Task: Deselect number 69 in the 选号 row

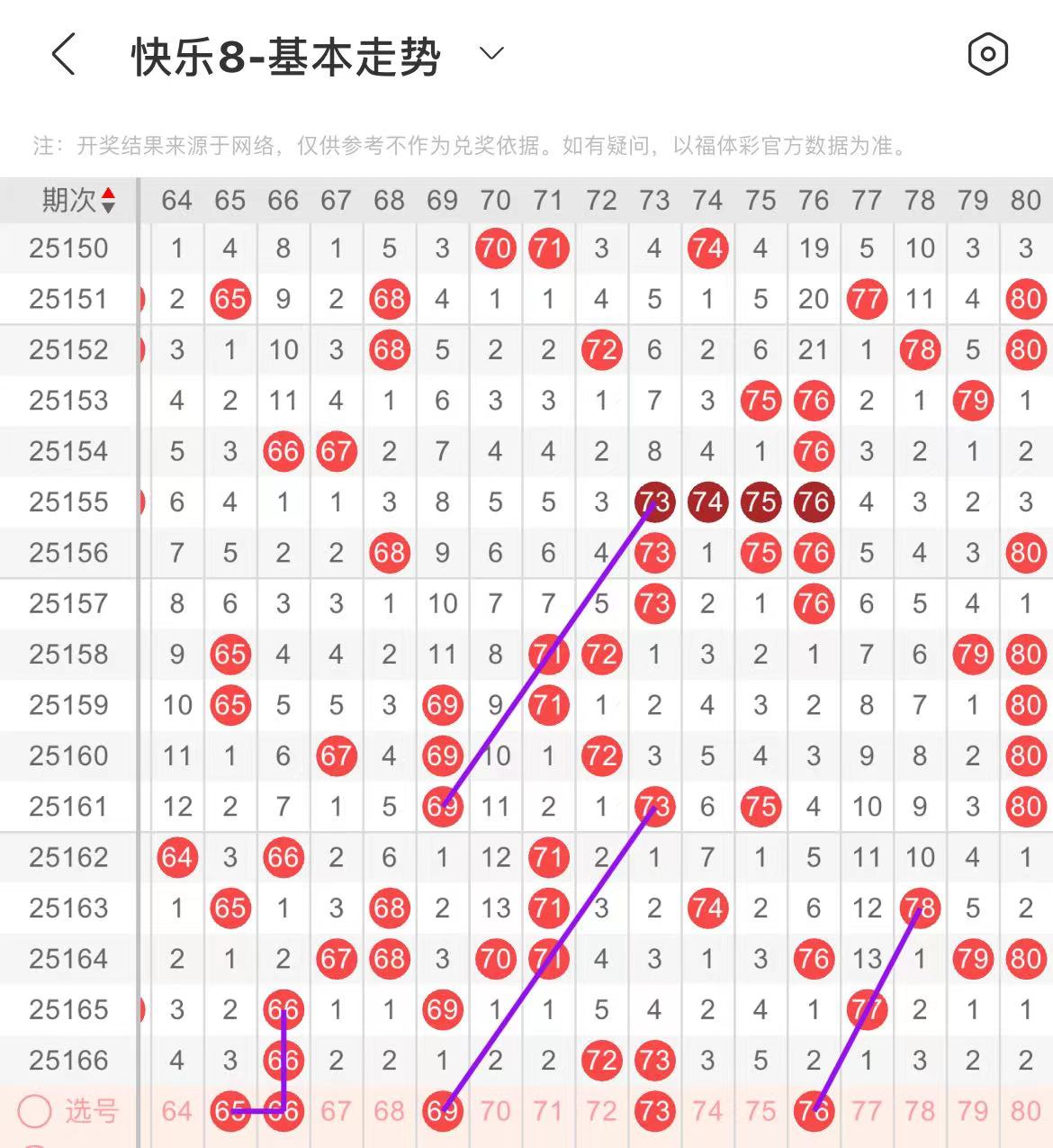Action: 442,1111
